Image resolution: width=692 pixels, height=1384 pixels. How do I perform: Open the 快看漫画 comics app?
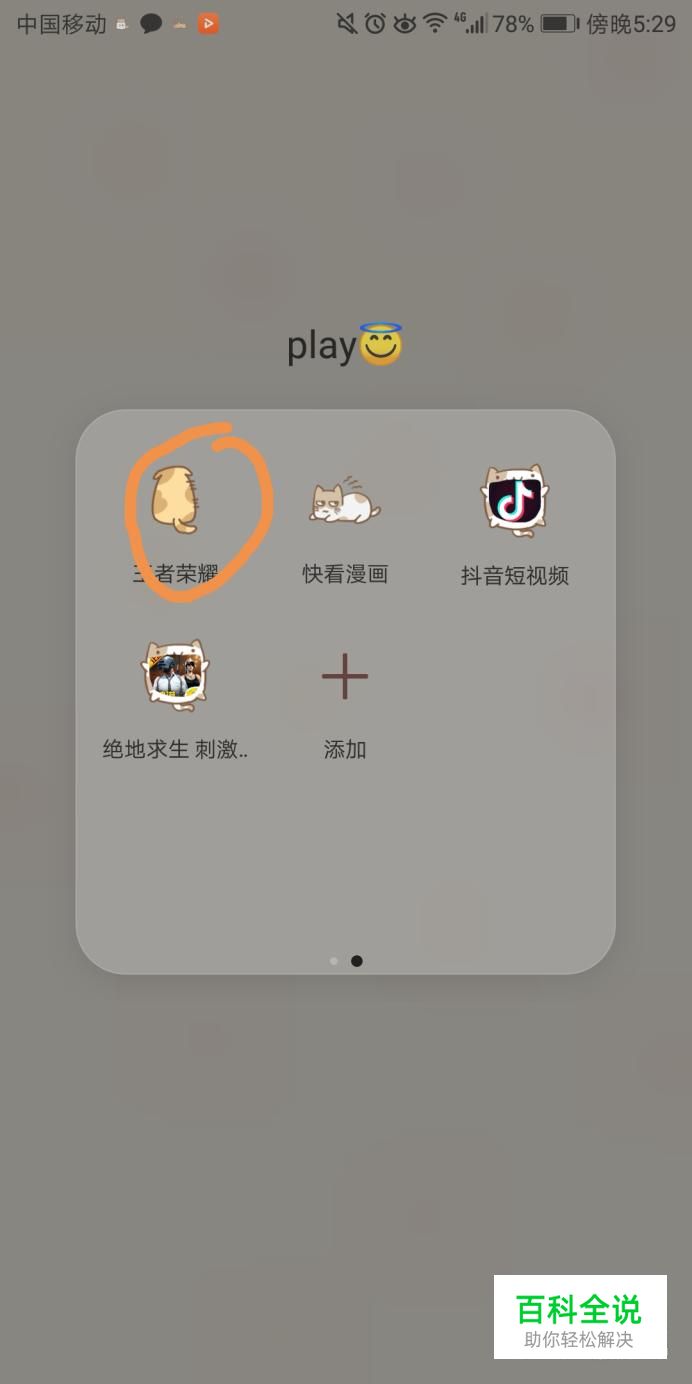point(345,501)
